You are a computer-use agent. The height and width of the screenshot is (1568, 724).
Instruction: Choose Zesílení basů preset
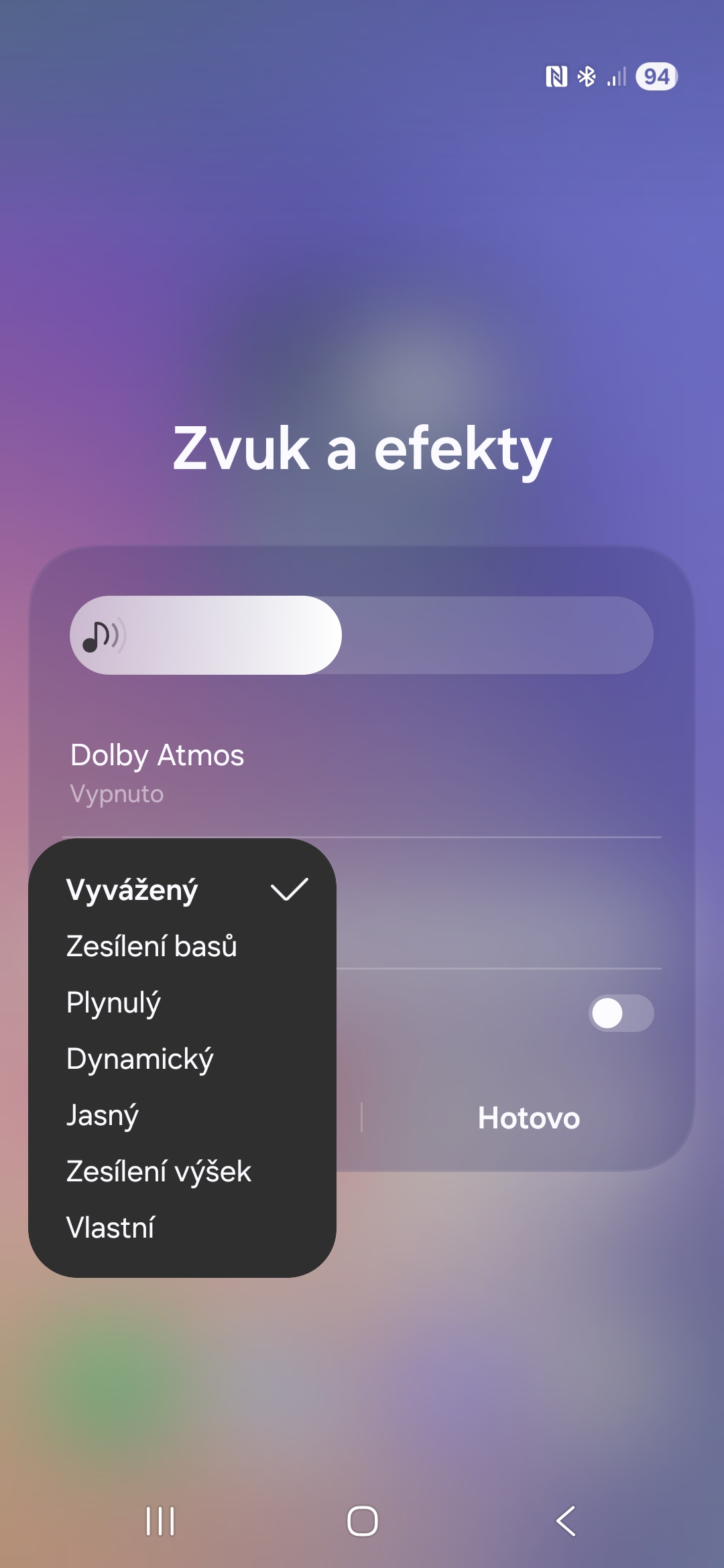[181, 946]
